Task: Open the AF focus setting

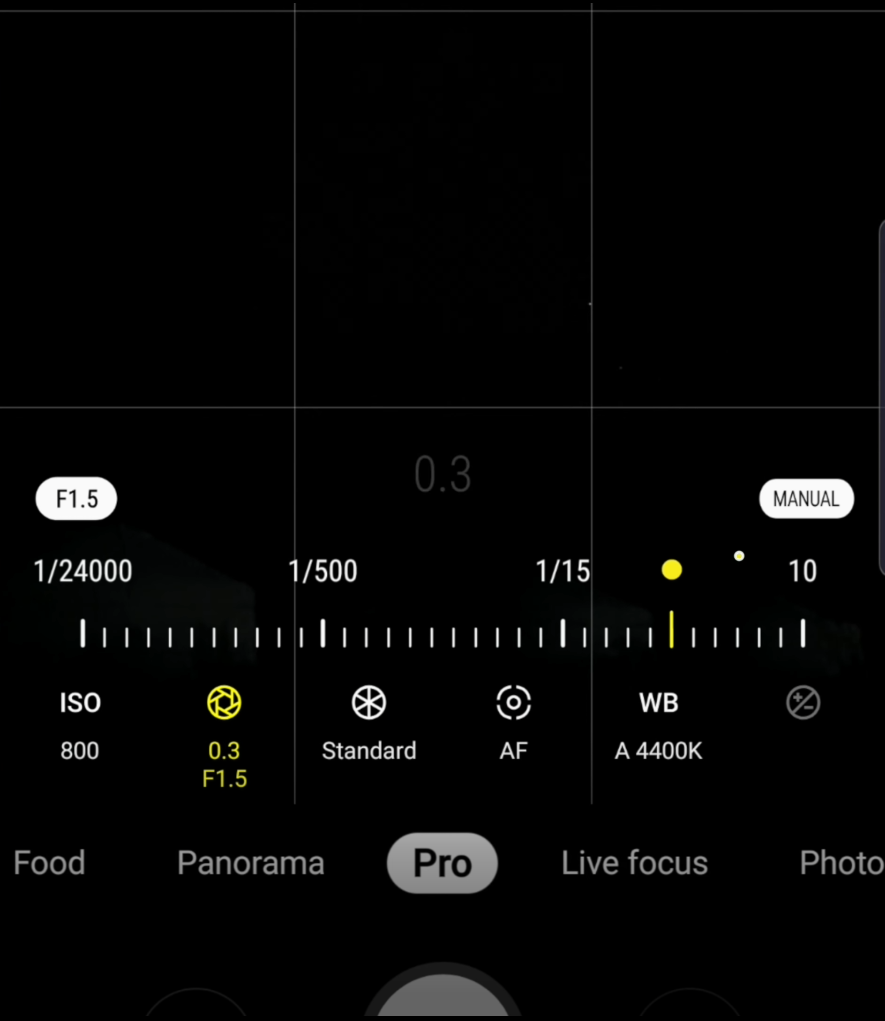Action: coord(513,724)
